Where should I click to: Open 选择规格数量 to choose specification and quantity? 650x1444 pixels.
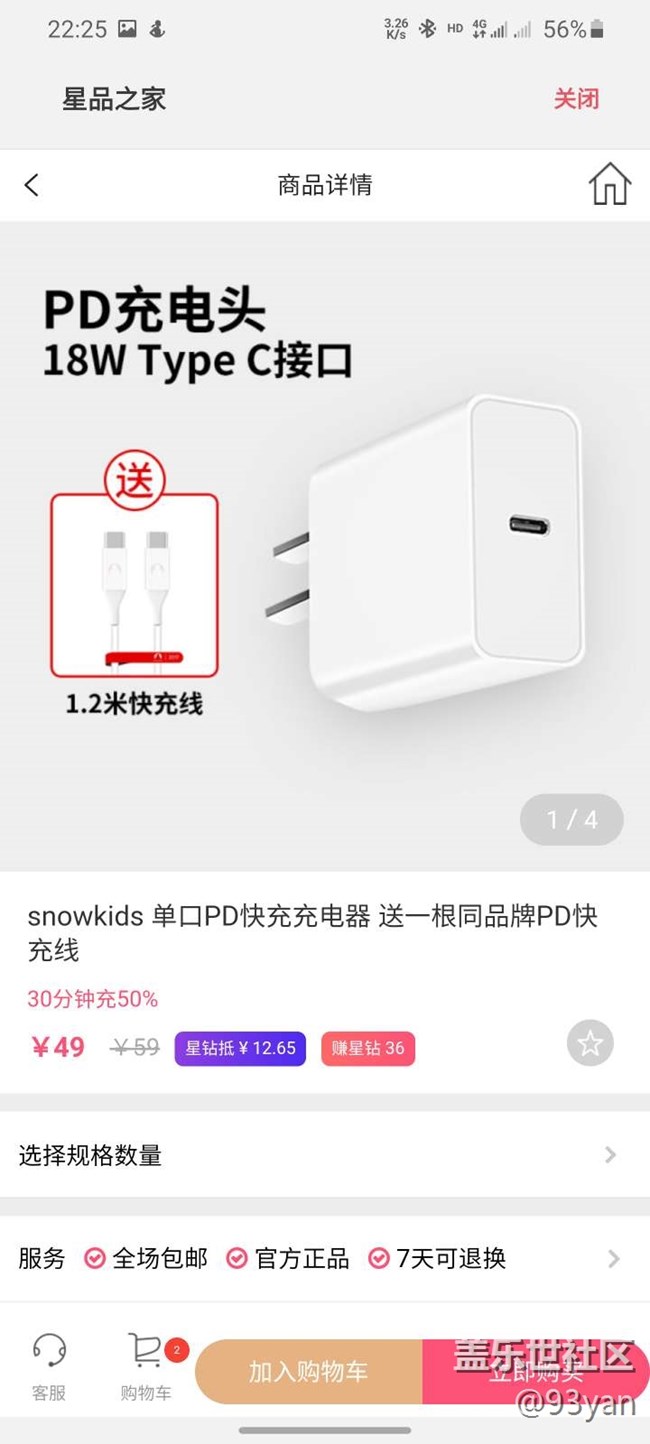pos(325,1155)
